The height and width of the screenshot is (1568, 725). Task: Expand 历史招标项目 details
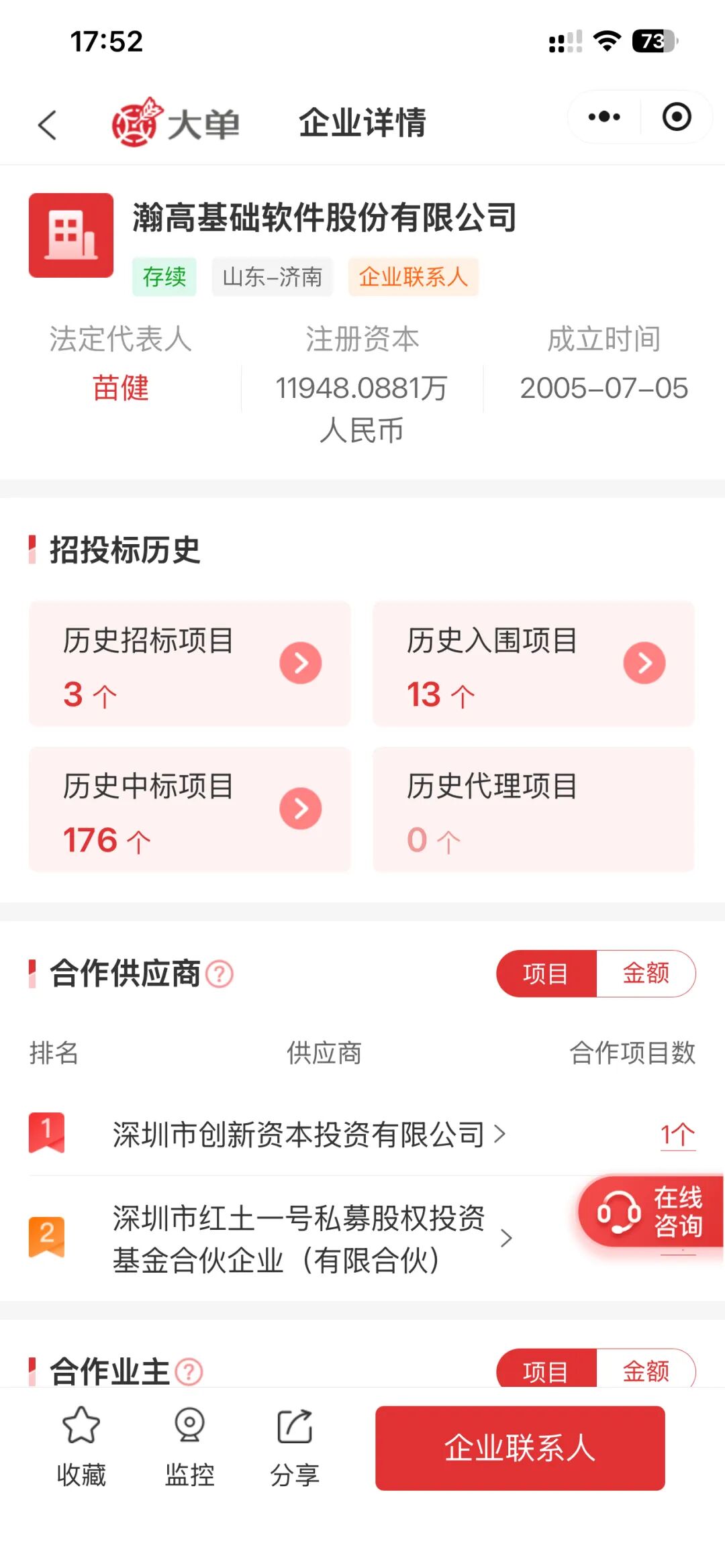coord(300,663)
